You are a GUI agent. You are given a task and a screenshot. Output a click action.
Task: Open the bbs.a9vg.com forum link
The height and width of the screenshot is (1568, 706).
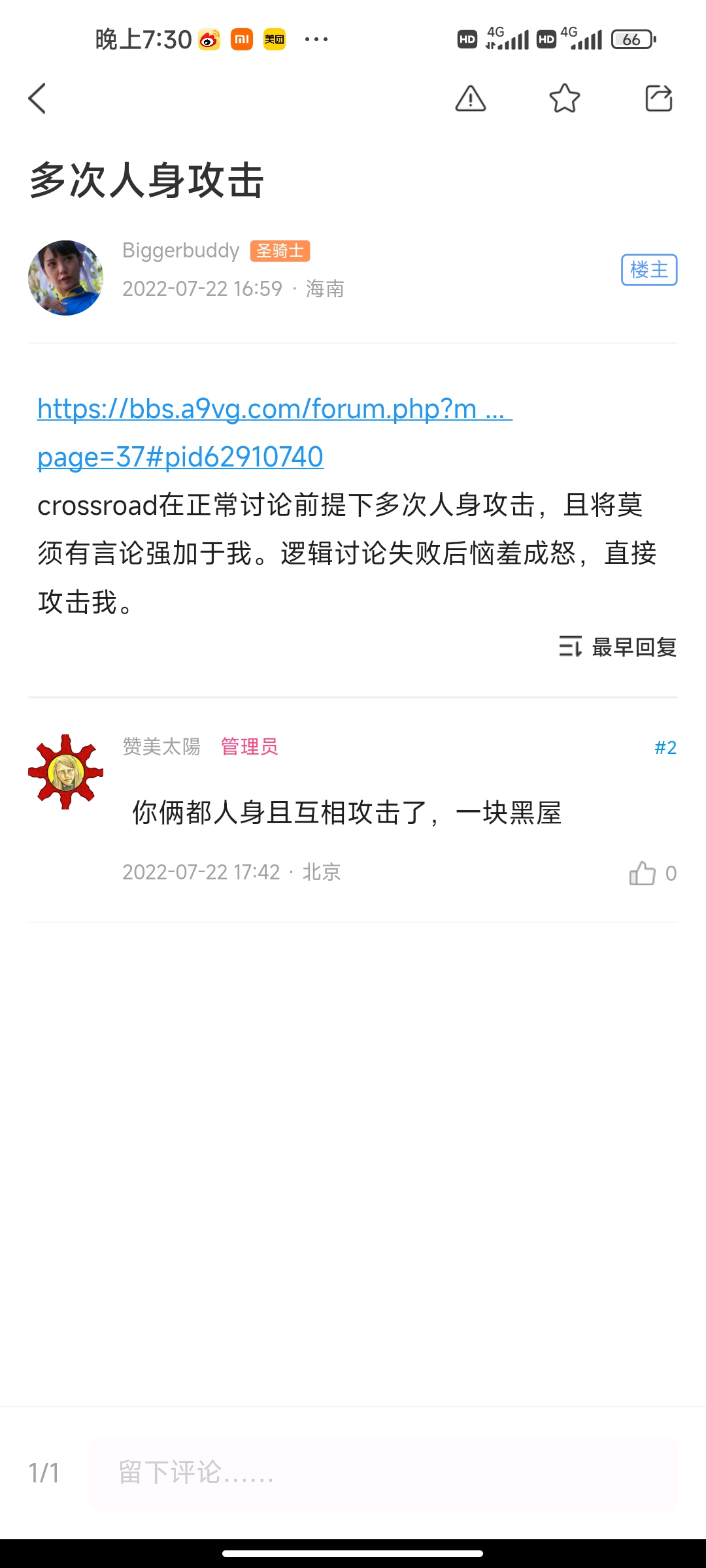(x=275, y=410)
